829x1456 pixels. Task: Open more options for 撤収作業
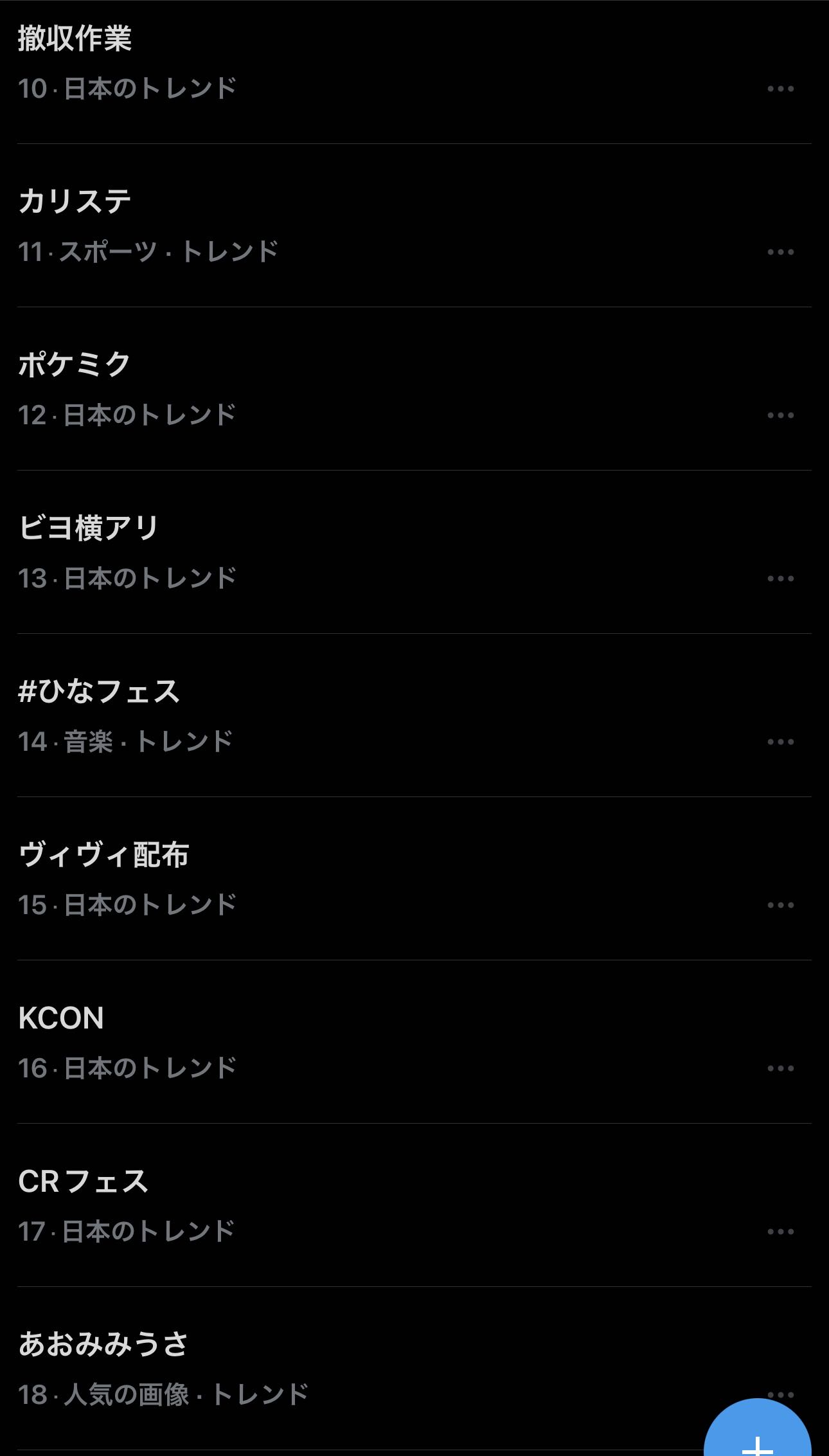pos(780,89)
